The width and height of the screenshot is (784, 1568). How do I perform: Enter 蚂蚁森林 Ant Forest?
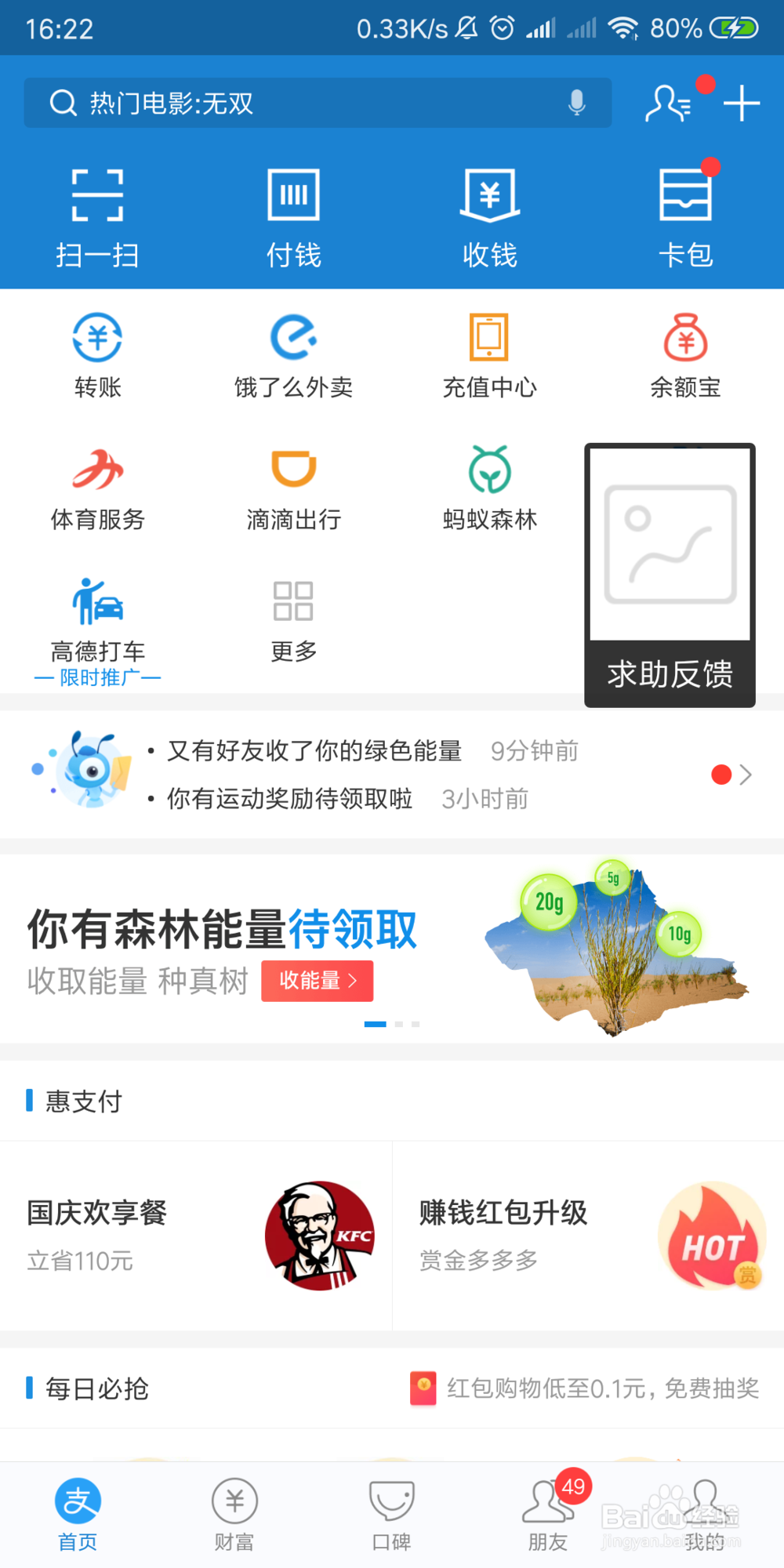[x=489, y=485]
